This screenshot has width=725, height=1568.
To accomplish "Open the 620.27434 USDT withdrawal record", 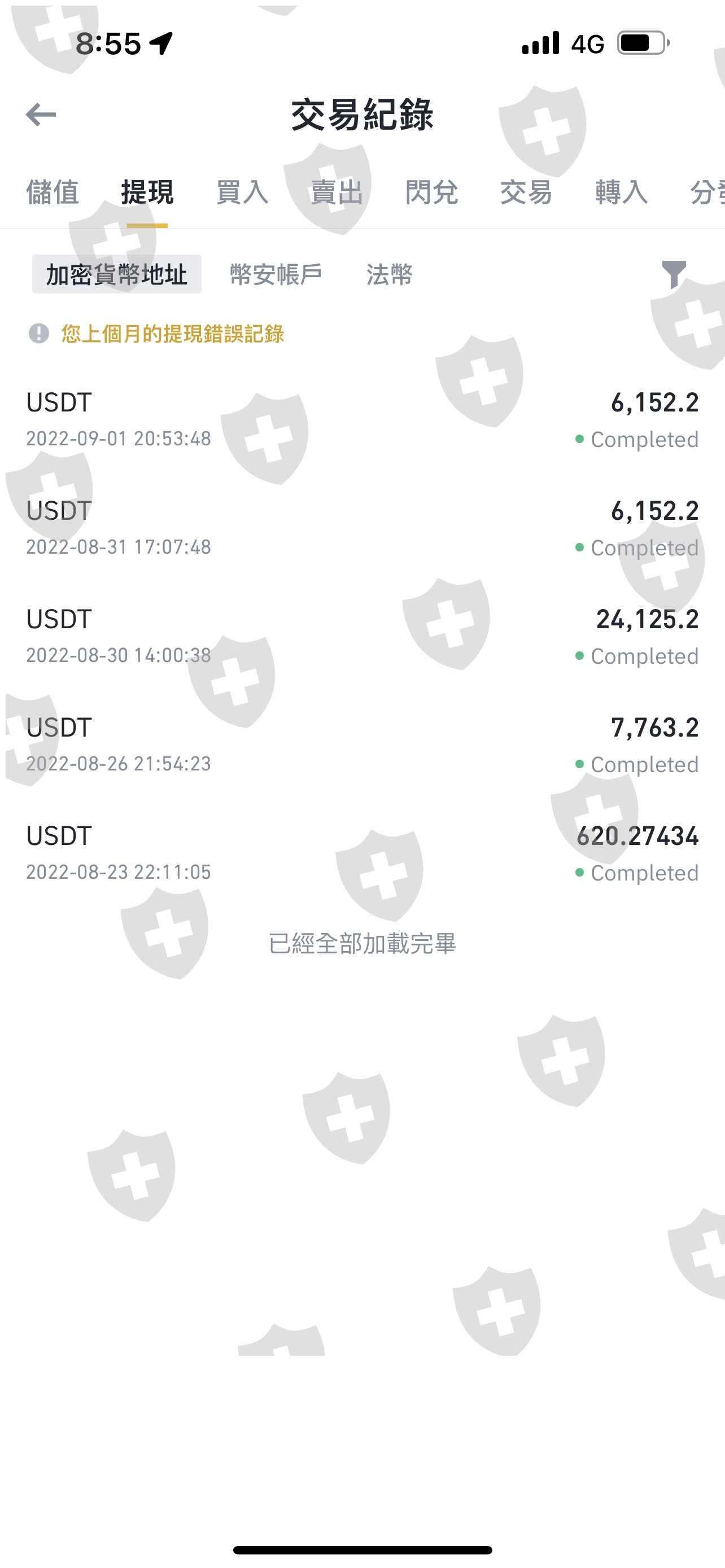I will point(362,853).
